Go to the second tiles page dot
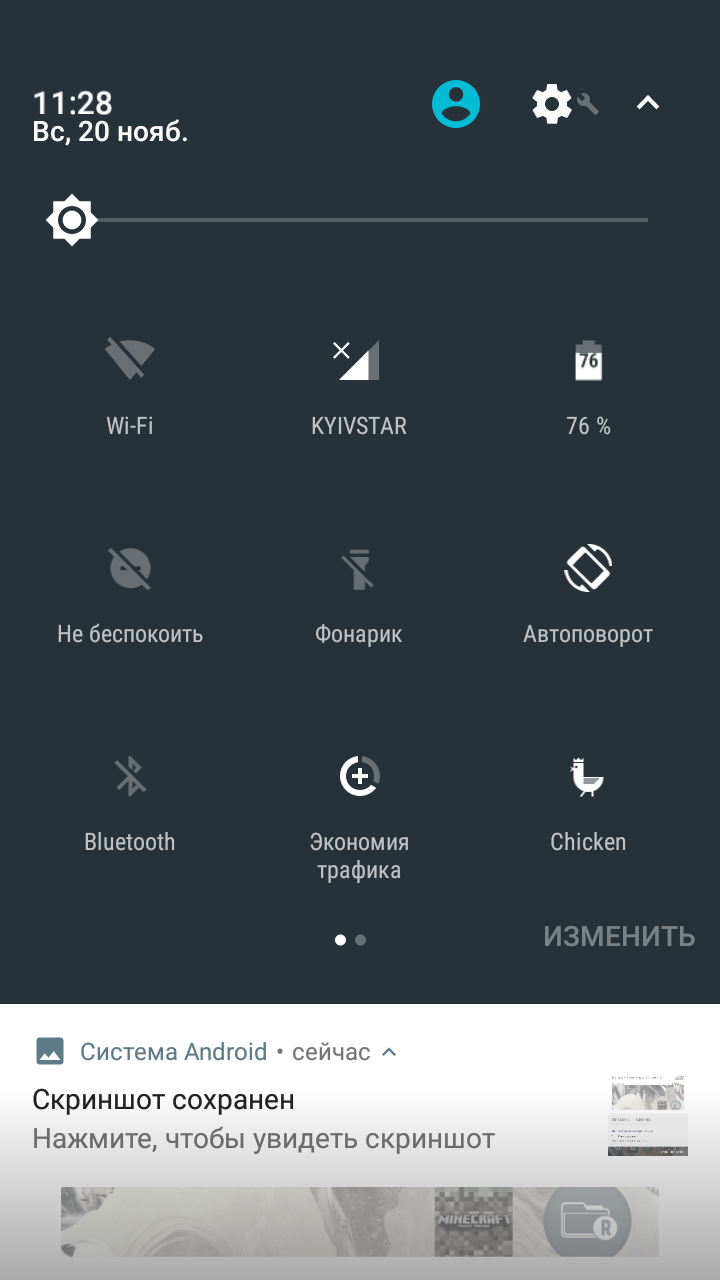 tap(361, 940)
